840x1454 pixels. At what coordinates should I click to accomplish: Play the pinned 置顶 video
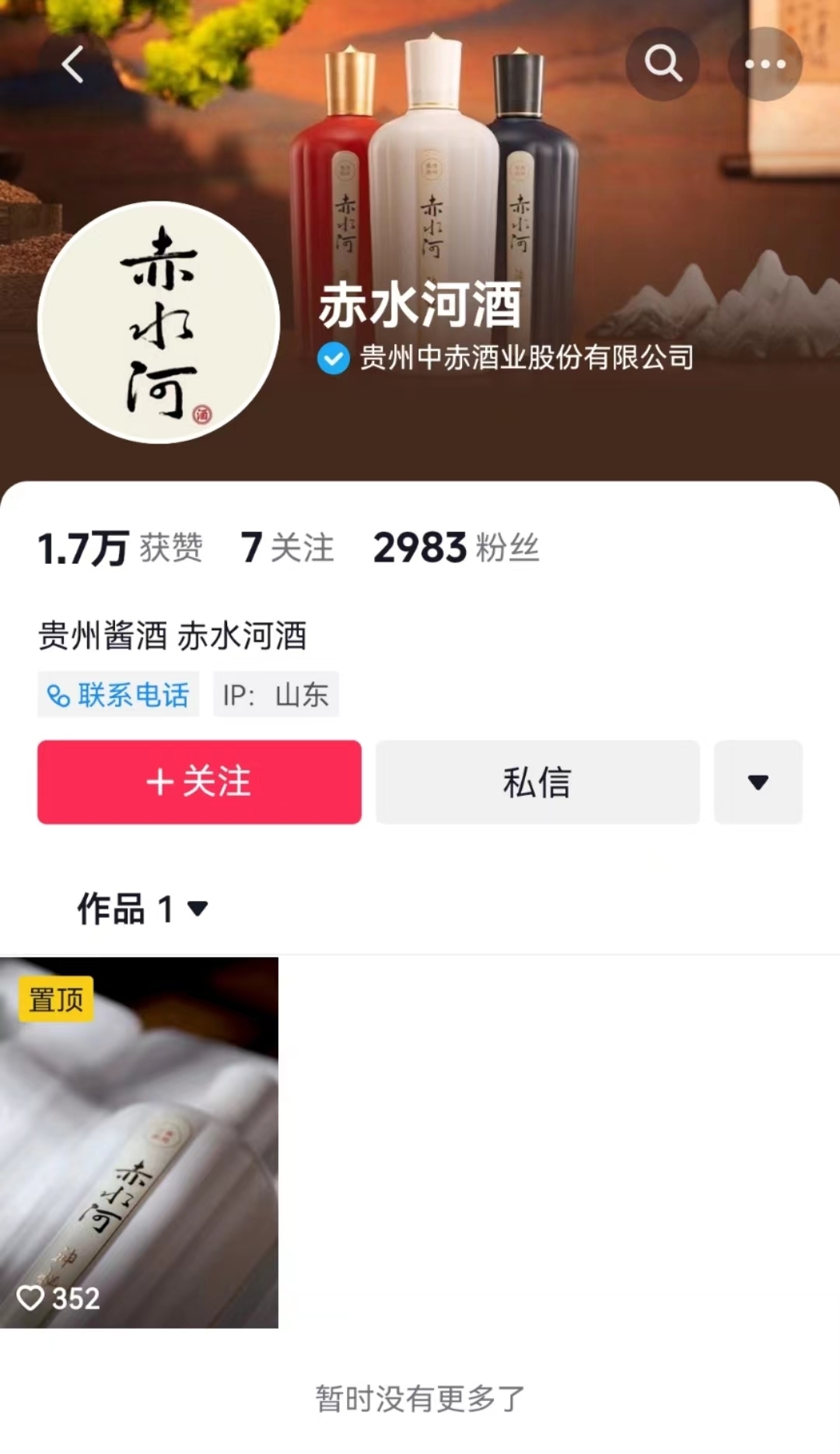click(x=139, y=1142)
